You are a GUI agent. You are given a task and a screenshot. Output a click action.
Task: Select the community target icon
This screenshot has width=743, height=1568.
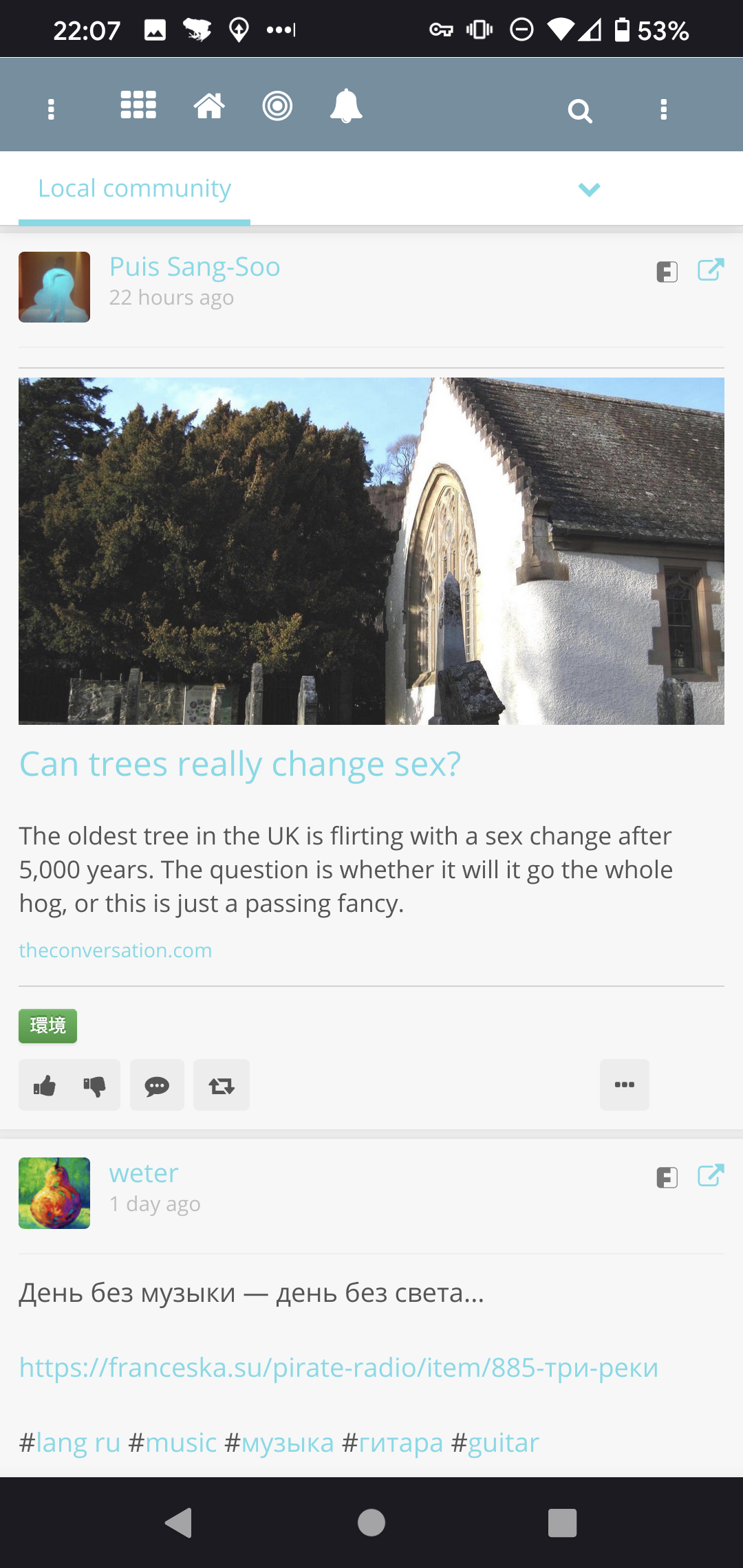(277, 105)
